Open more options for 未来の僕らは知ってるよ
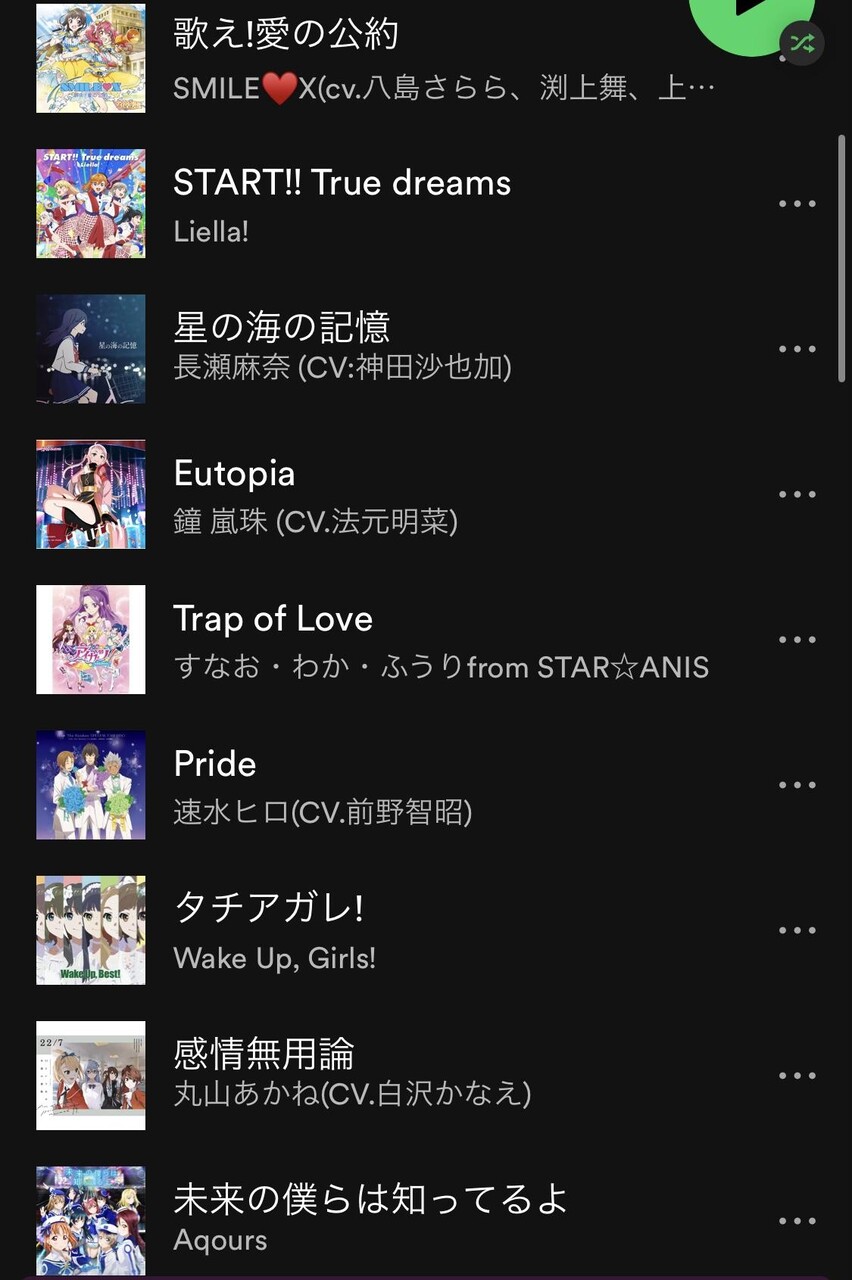The width and height of the screenshot is (852, 1280). pyautogui.click(x=797, y=1221)
